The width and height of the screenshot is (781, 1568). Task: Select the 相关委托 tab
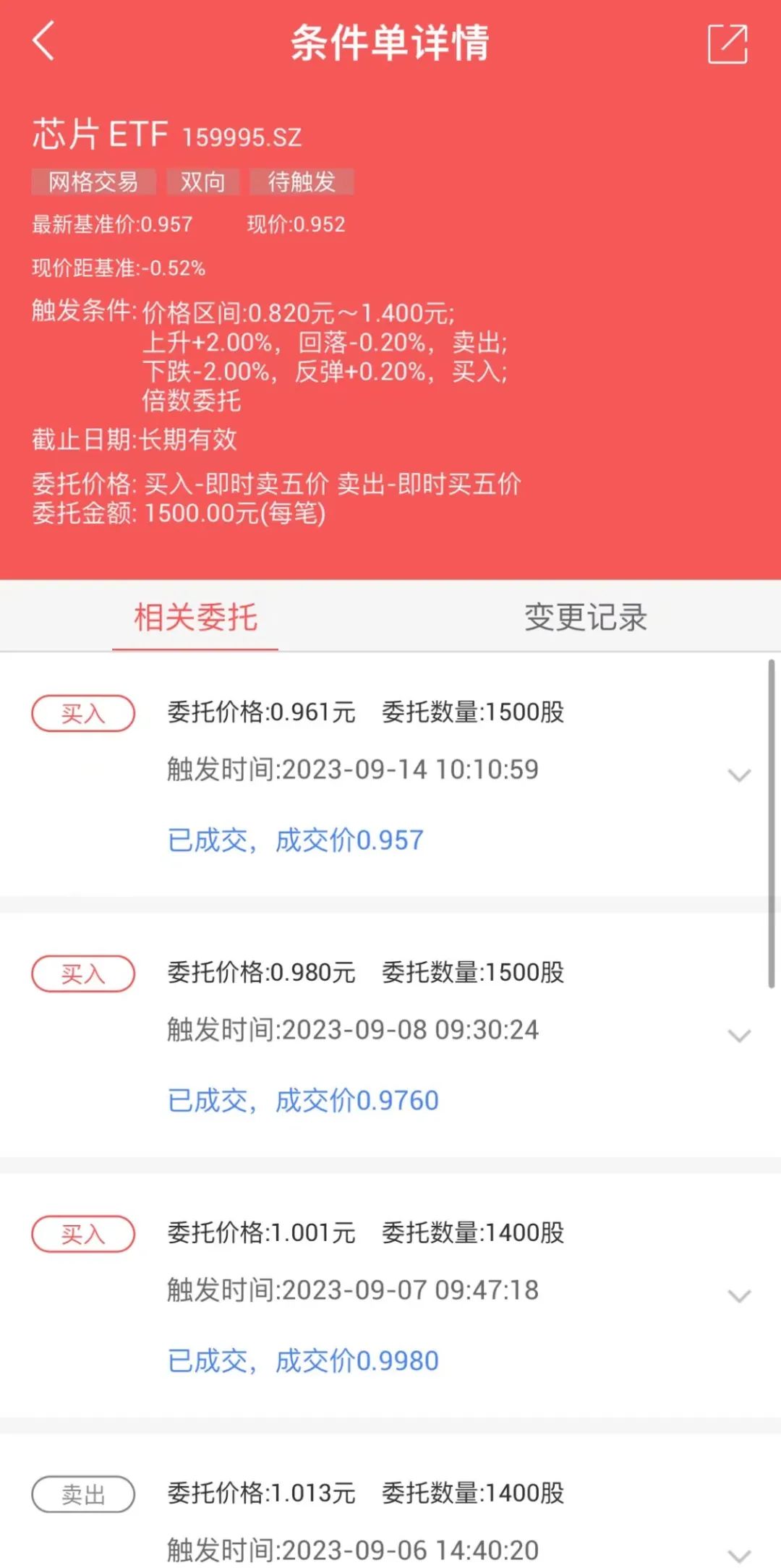[195, 617]
